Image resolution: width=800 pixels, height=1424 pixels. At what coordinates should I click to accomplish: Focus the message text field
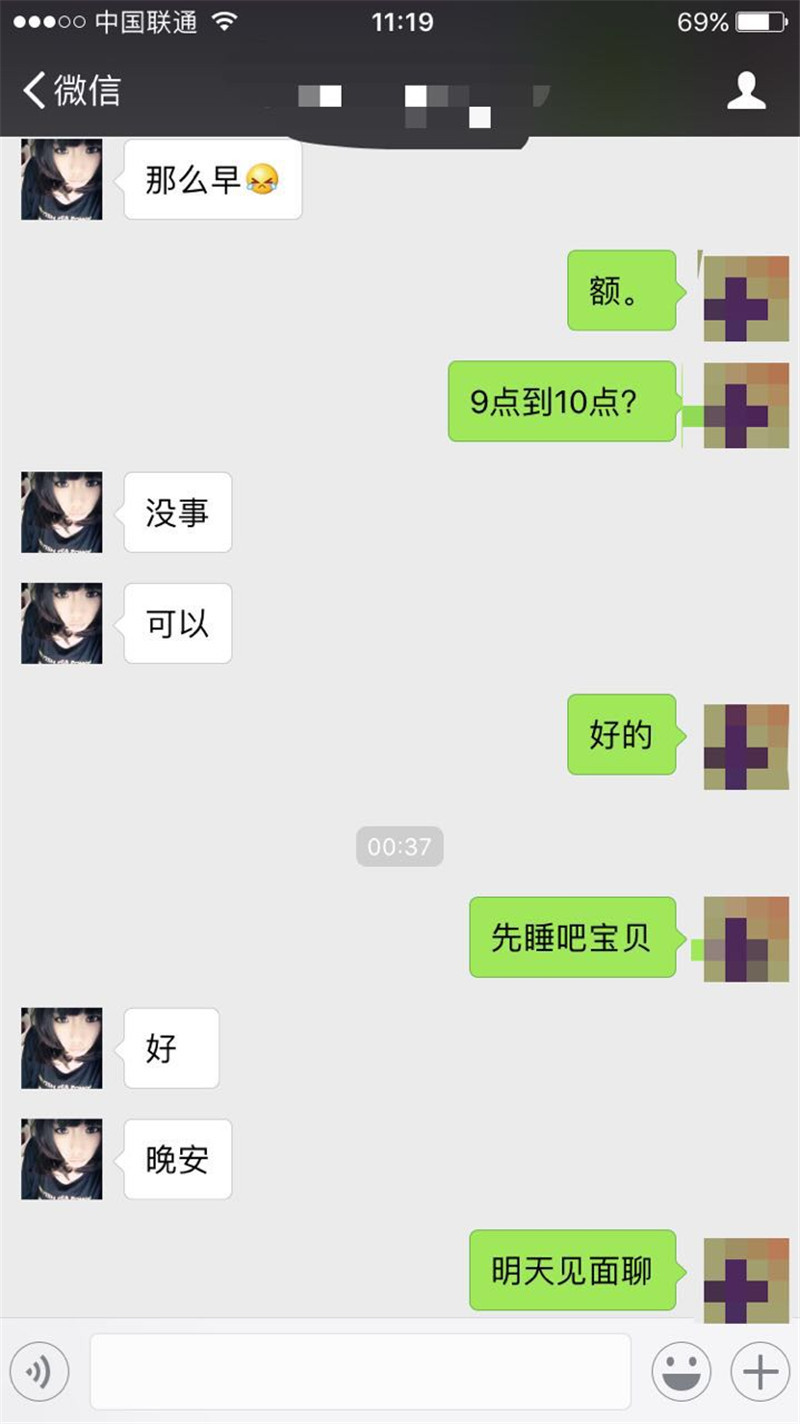(360, 1372)
